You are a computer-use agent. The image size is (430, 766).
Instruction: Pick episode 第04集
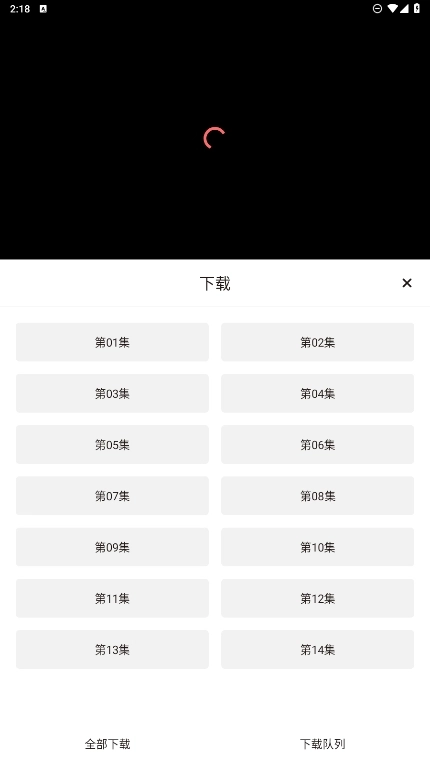(x=318, y=393)
